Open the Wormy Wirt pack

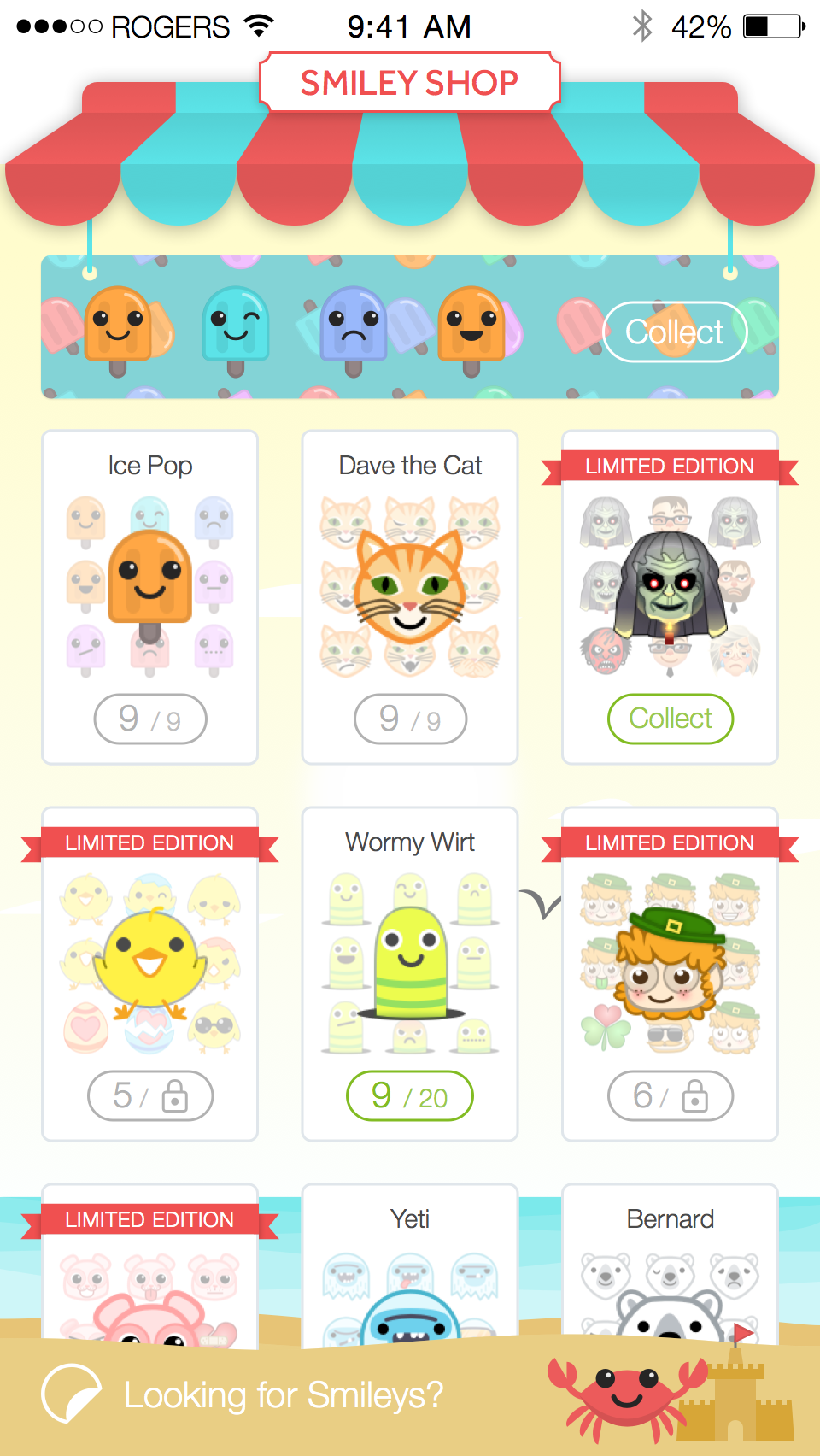pyautogui.click(x=410, y=974)
